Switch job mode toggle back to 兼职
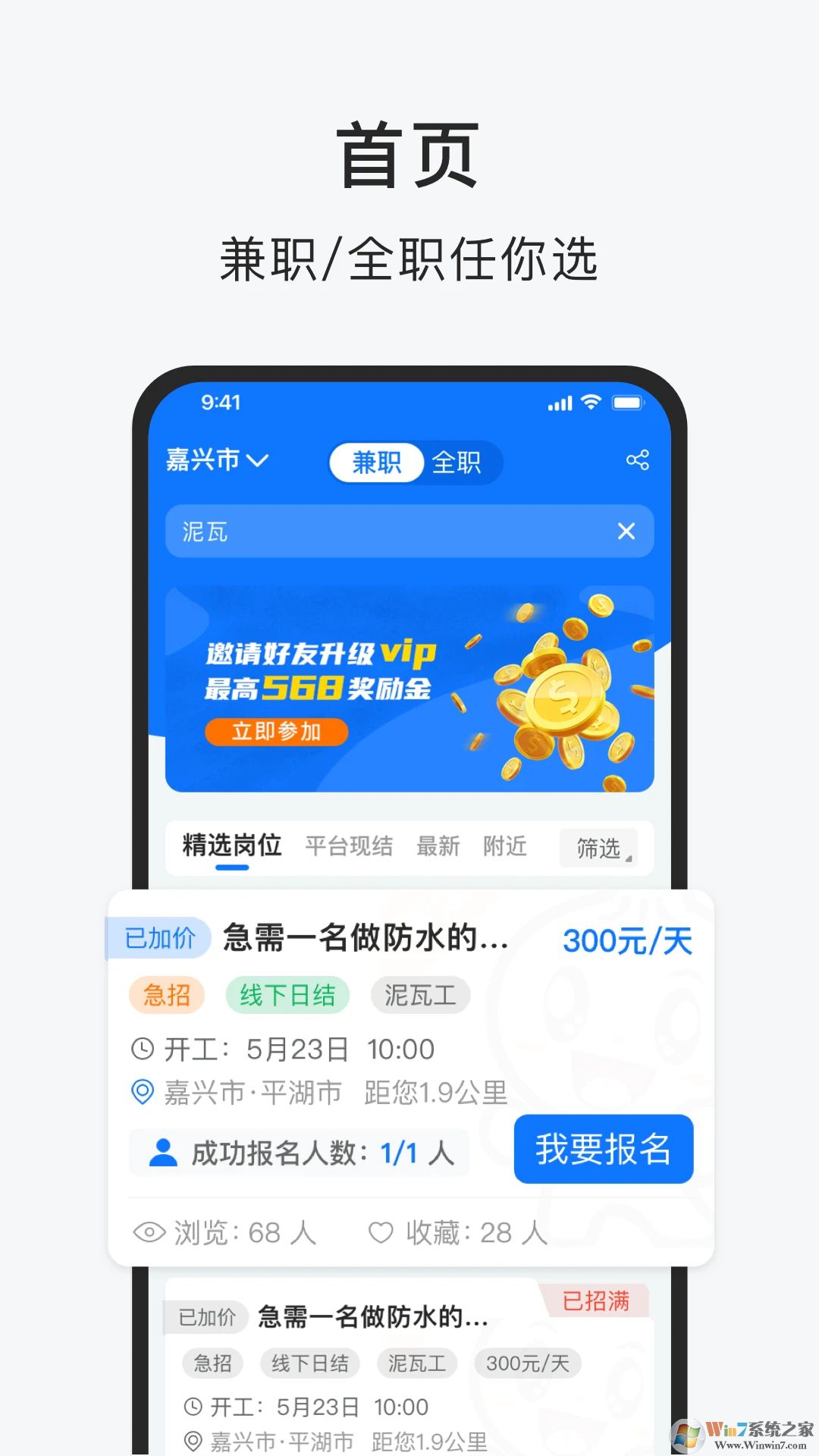The height and width of the screenshot is (1456, 819). [x=378, y=462]
